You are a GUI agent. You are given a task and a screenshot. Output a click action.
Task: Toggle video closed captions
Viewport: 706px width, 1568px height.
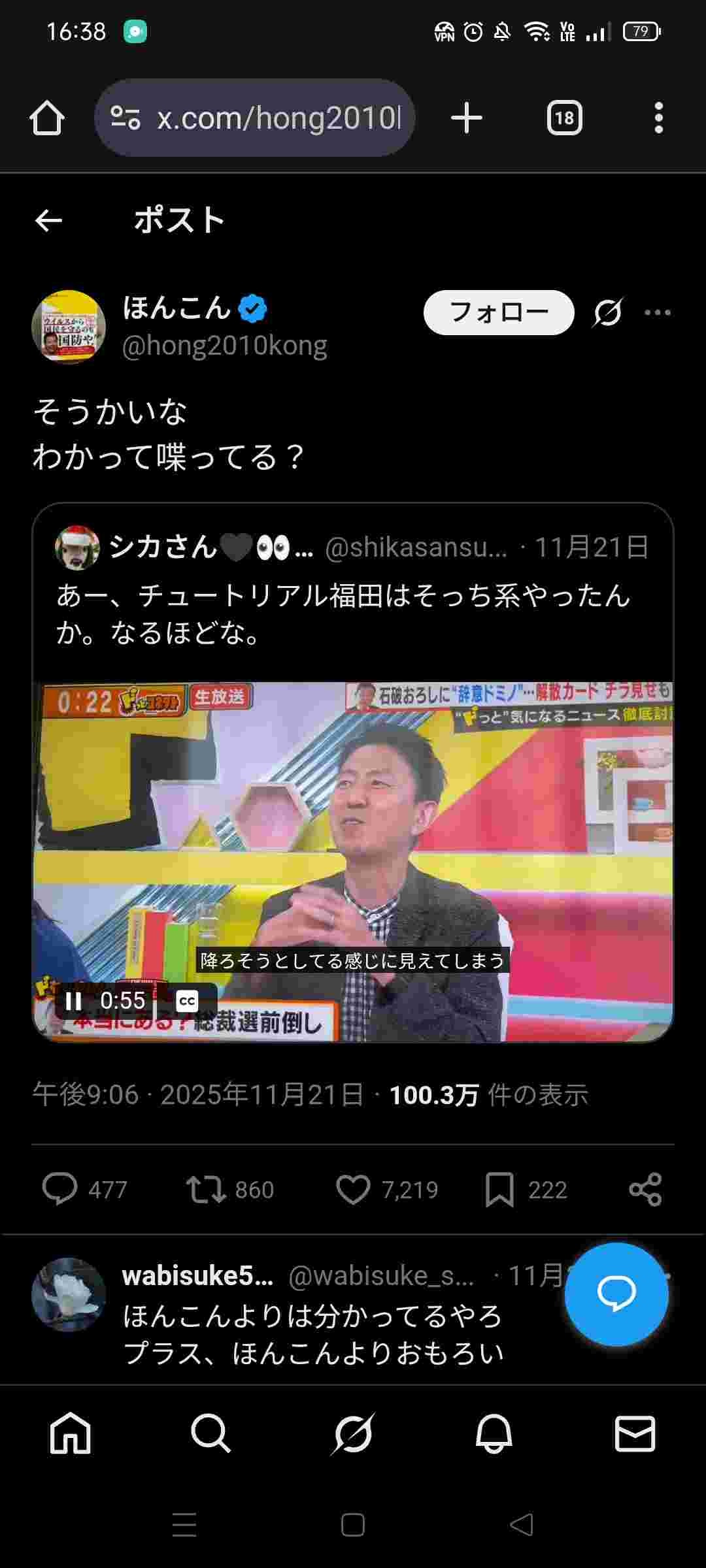click(187, 1001)
